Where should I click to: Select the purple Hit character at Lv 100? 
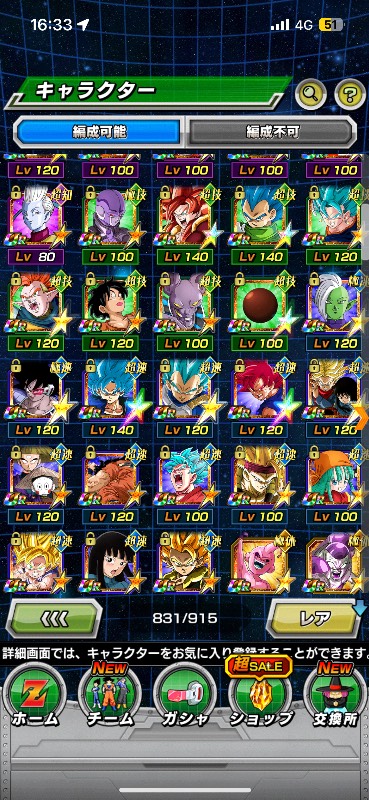click(111, 223)
